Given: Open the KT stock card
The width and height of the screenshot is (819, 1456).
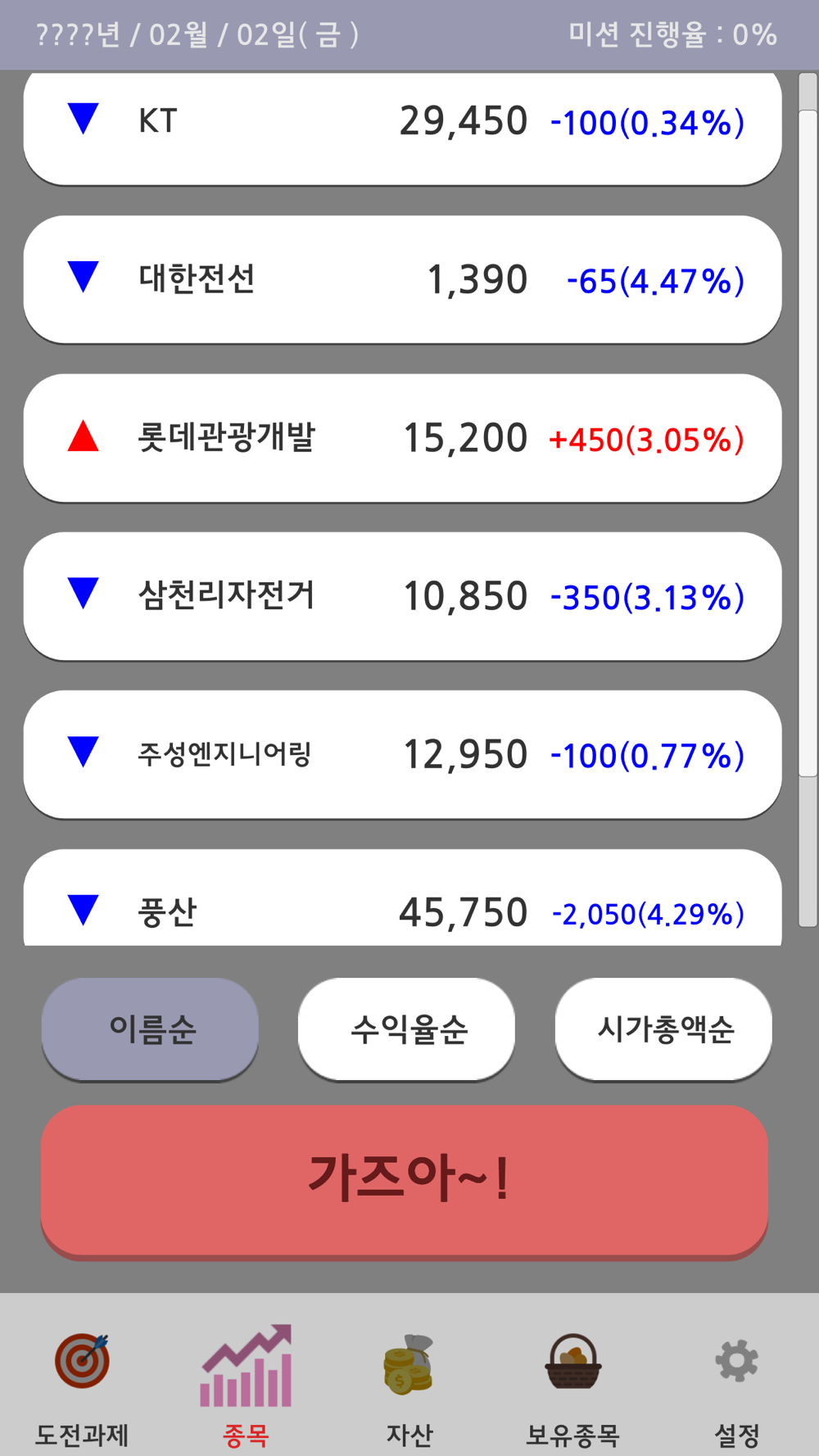Looking at the screenshot, I should click(x=402, y=128).
